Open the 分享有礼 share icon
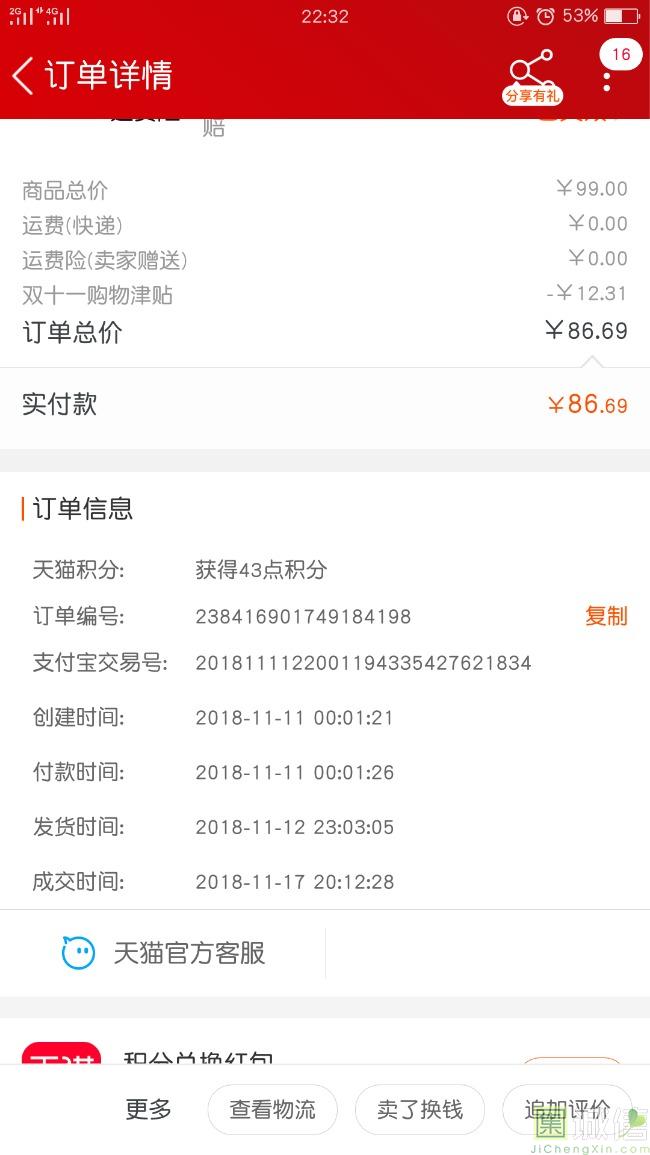650x1155 pixels. tap(532, 77)
